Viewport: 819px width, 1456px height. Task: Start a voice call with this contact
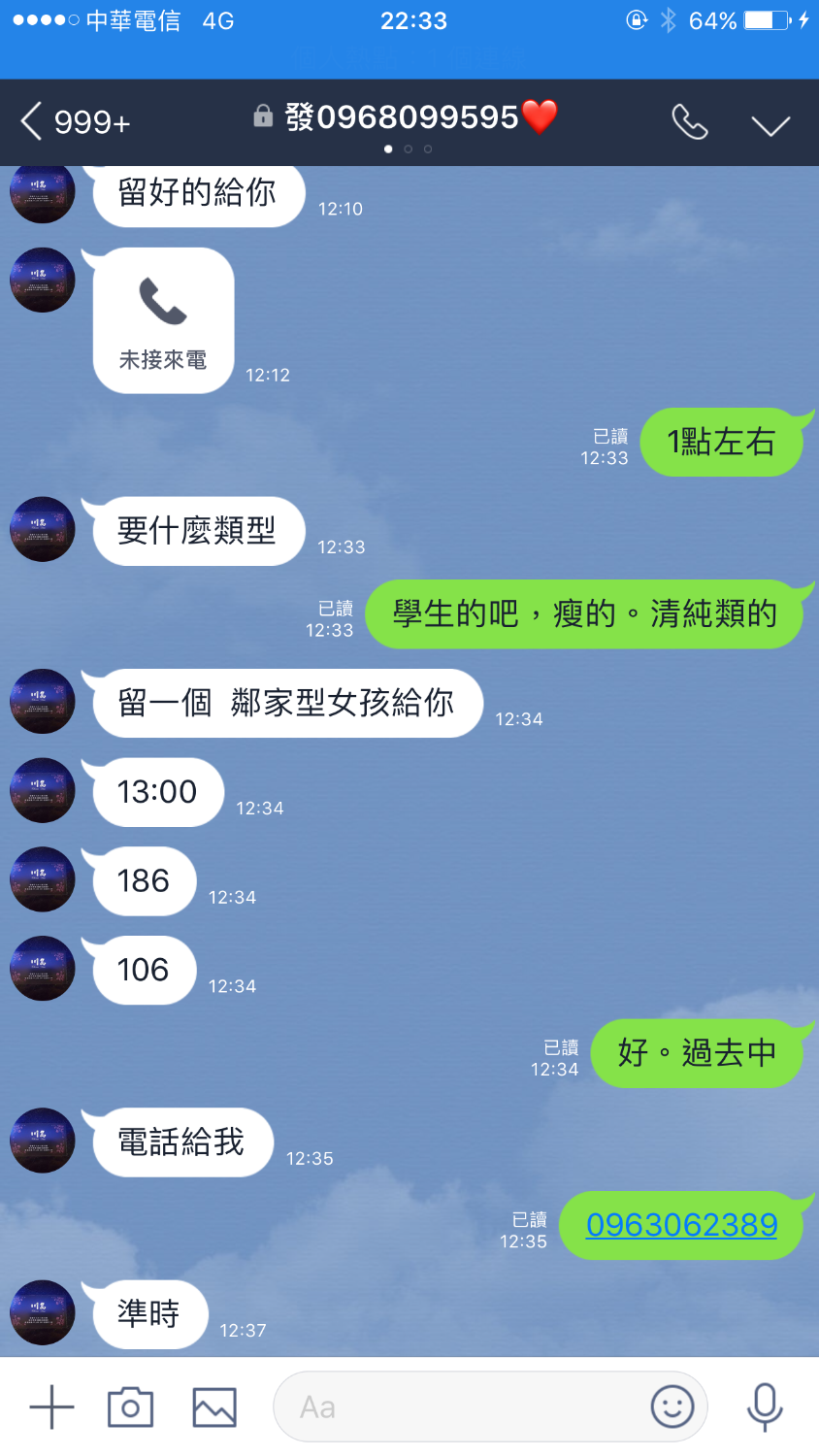pos(689,122)
